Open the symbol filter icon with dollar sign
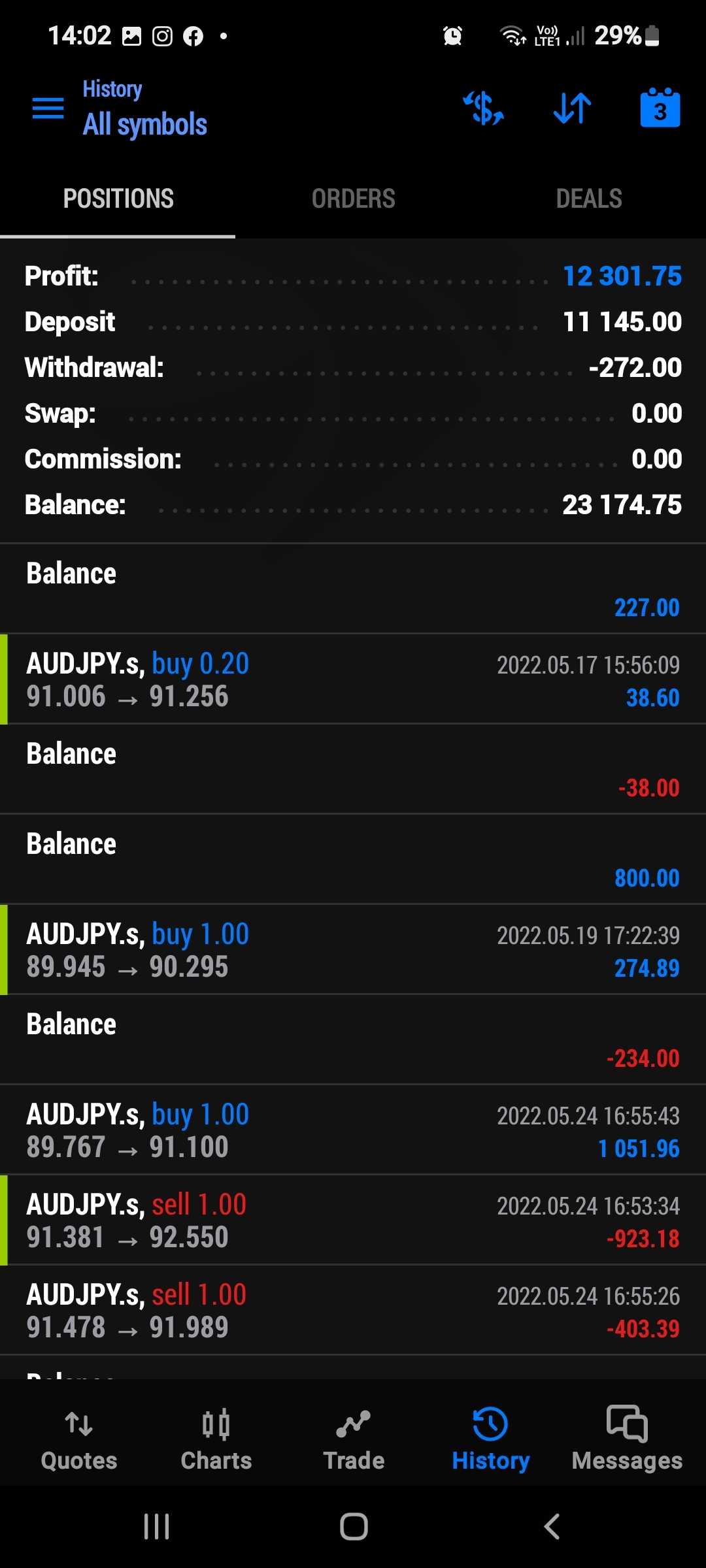This screenshot has width=706, height=1568. tap(484, 108)
